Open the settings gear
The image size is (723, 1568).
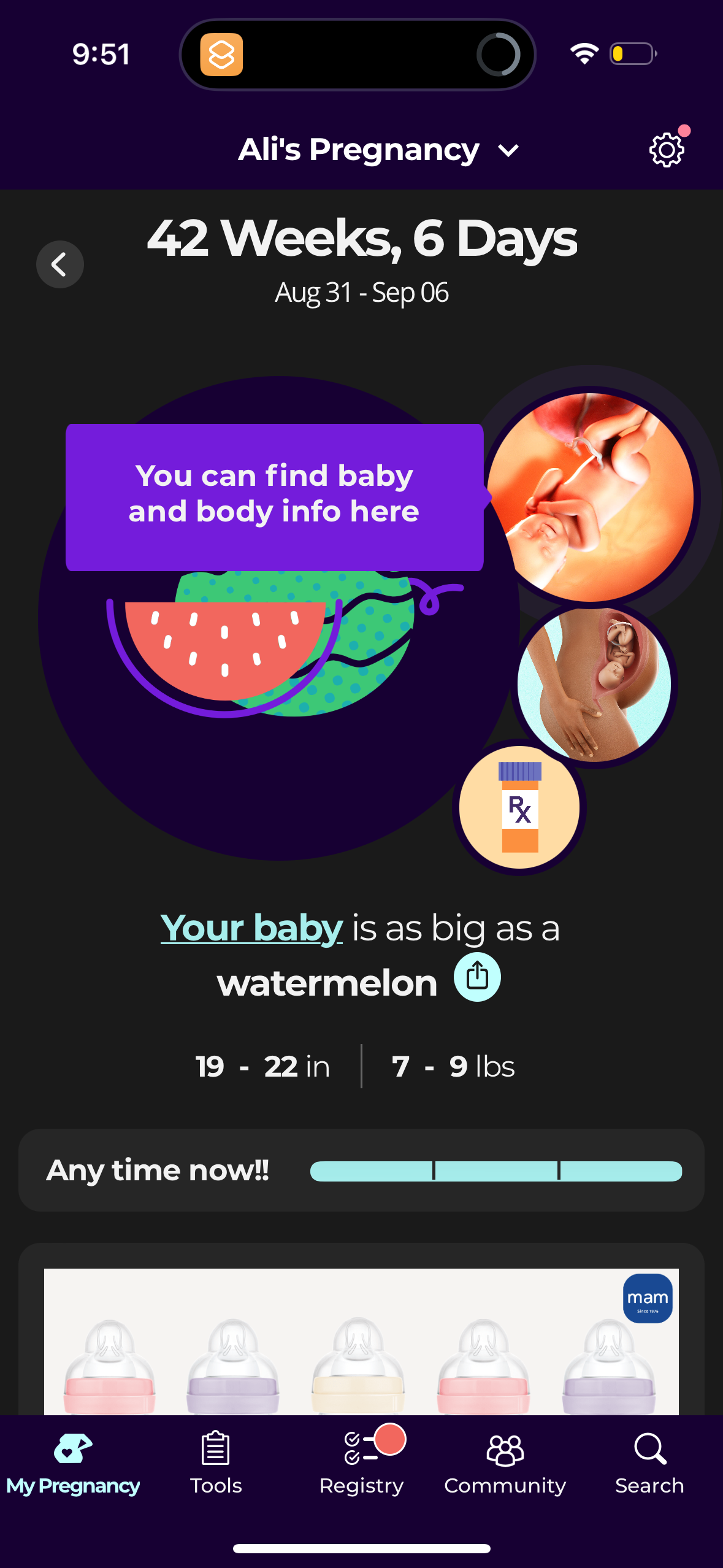click(x=665, y=150)
